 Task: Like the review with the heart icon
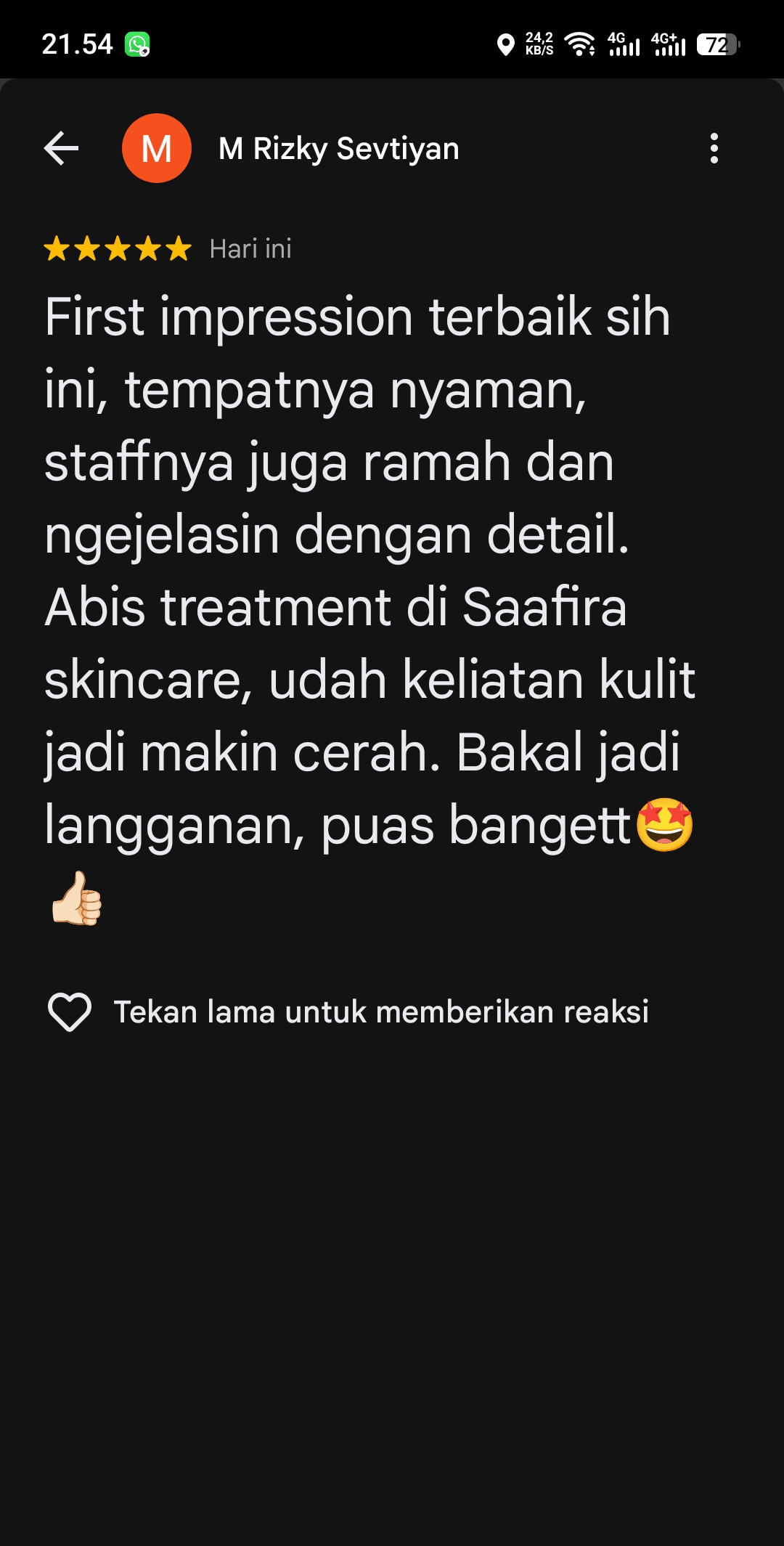tap(70, 1012)
